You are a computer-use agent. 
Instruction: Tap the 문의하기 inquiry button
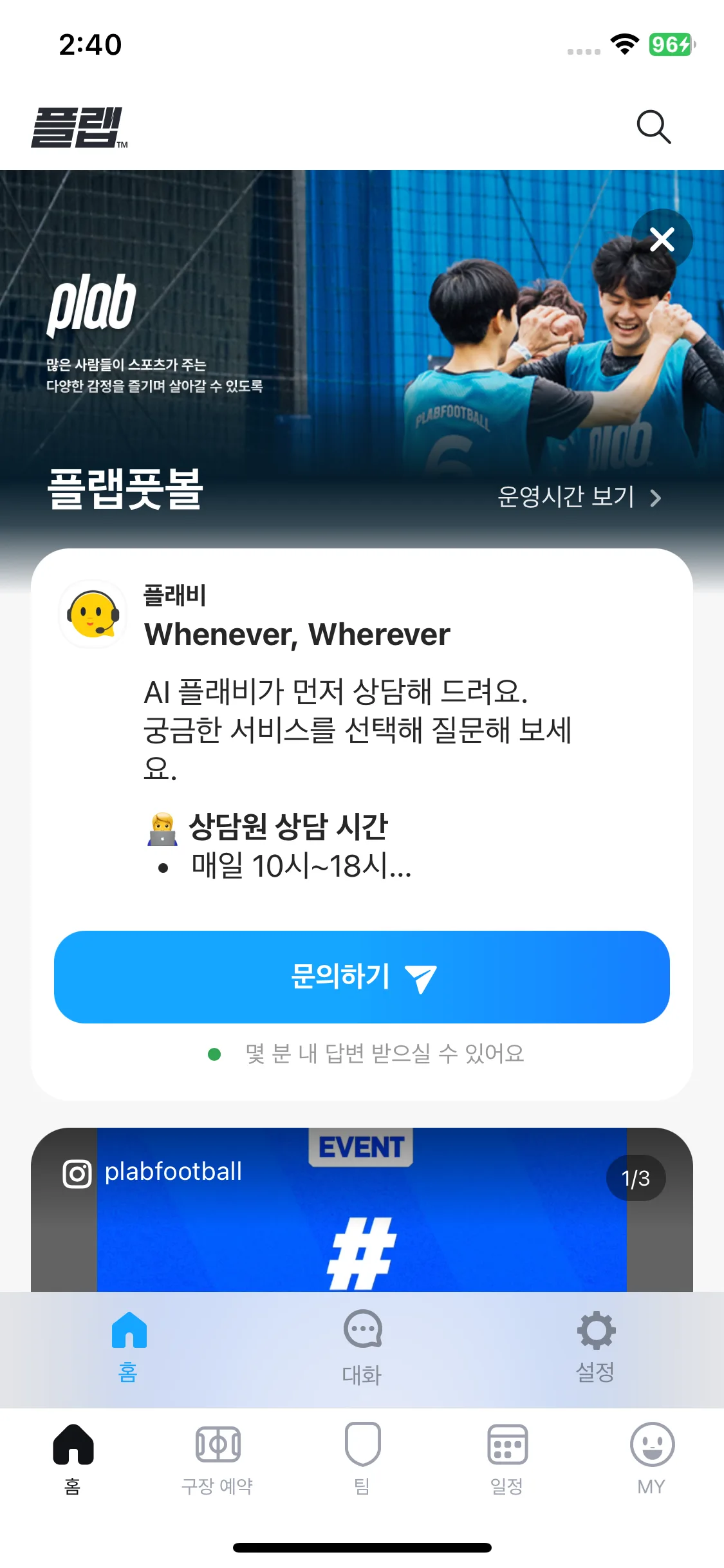pos(362,976)
